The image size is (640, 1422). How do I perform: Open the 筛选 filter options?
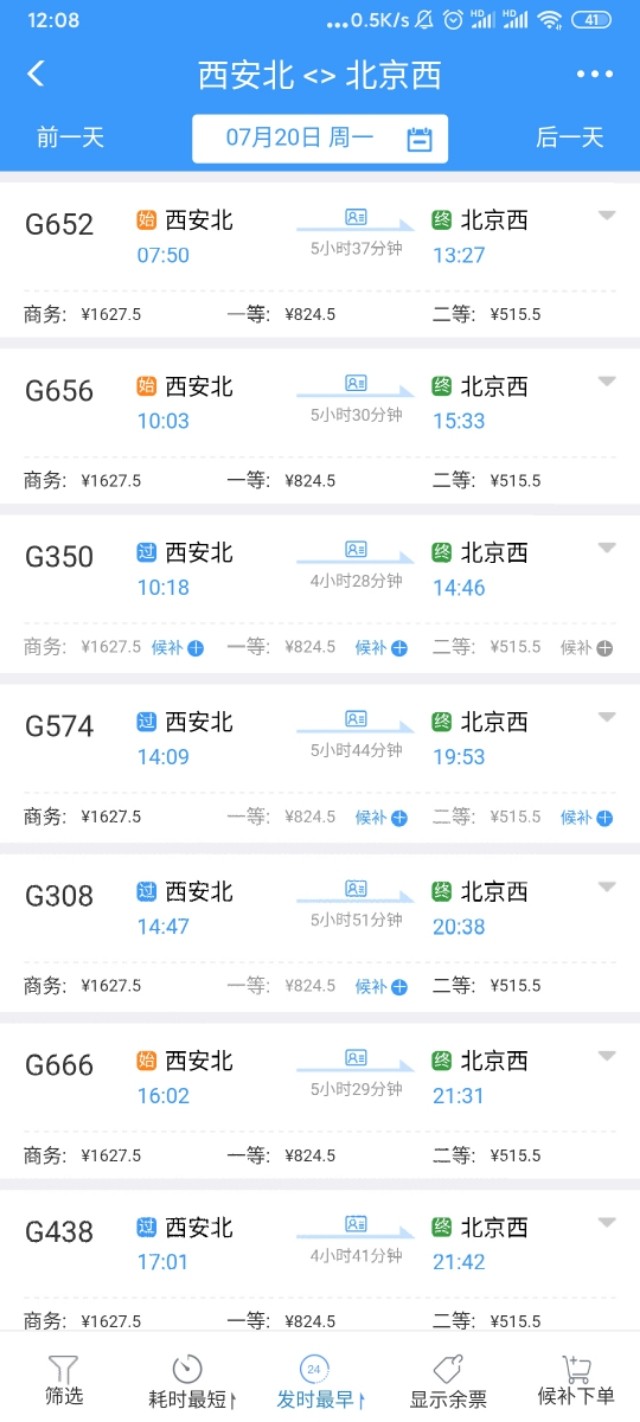point(64,1381)
